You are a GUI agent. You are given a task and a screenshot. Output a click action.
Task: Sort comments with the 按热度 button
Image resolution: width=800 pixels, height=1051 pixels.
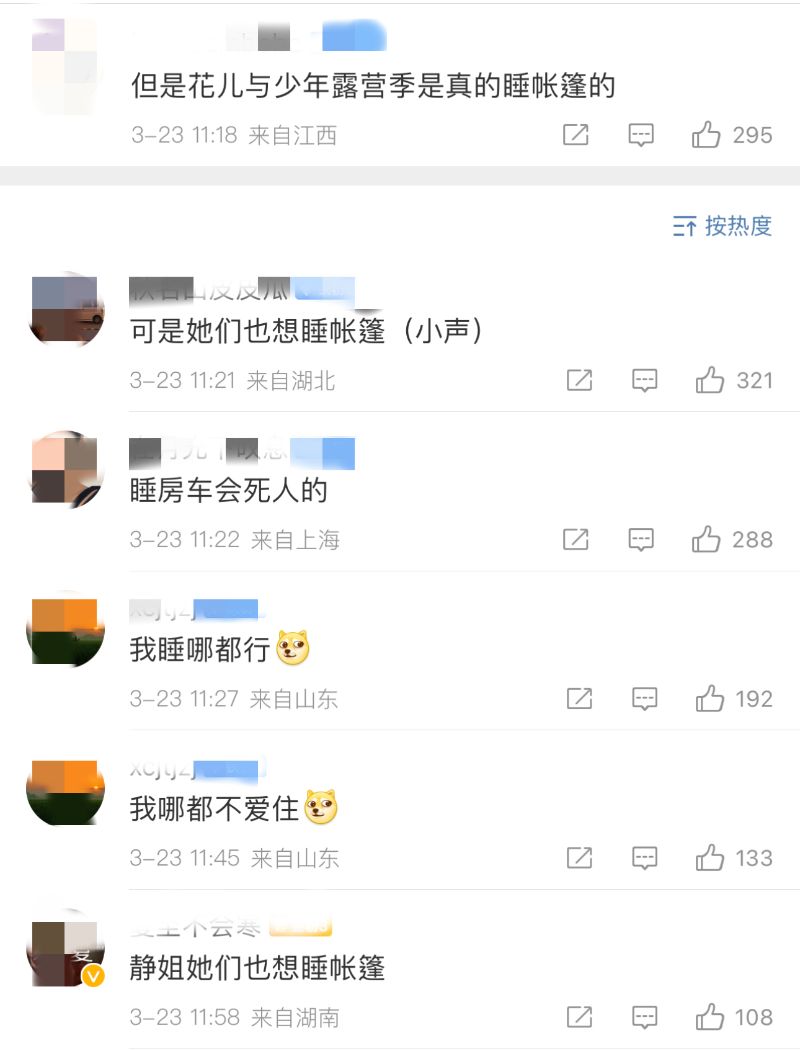(723, 226)
